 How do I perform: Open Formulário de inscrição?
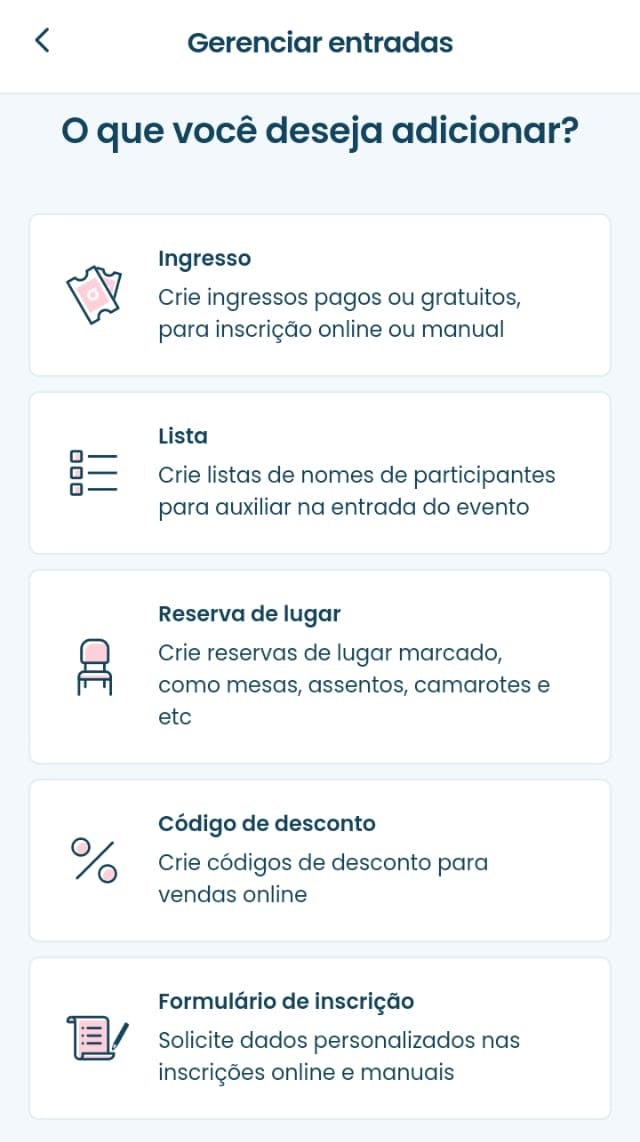click(x=320, y=1038)
